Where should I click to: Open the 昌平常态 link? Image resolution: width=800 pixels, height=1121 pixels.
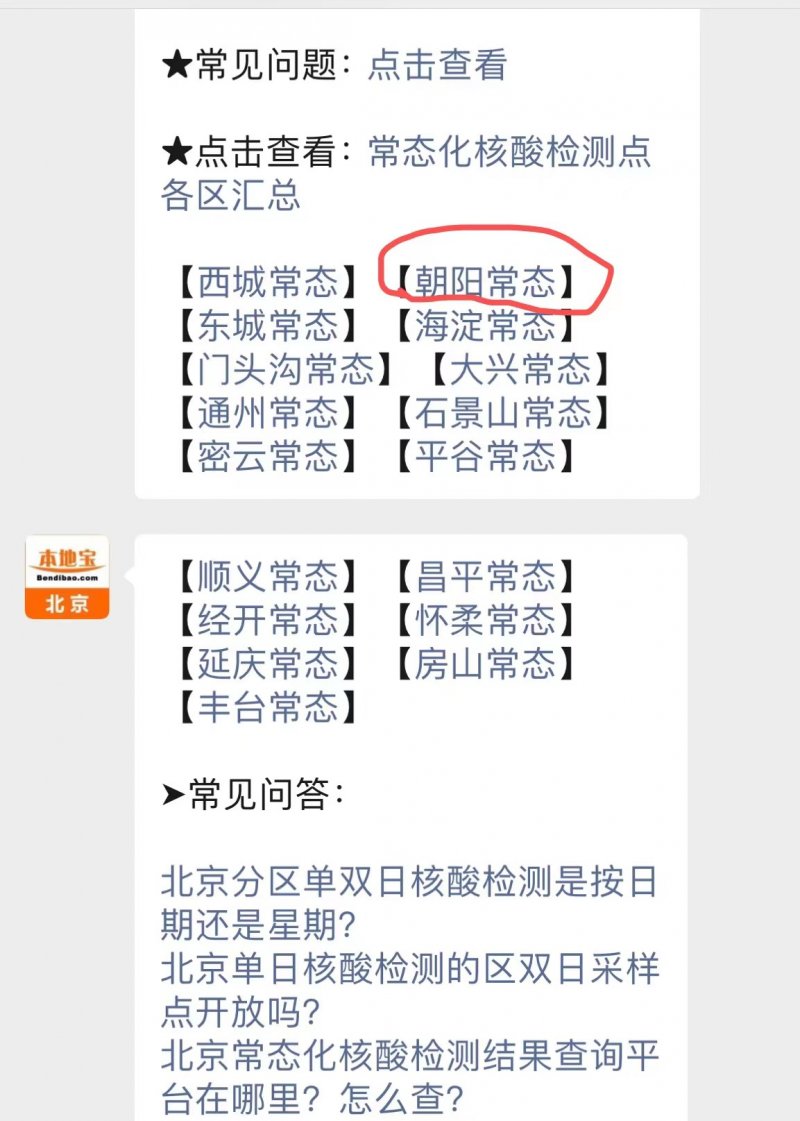(485, 576)
